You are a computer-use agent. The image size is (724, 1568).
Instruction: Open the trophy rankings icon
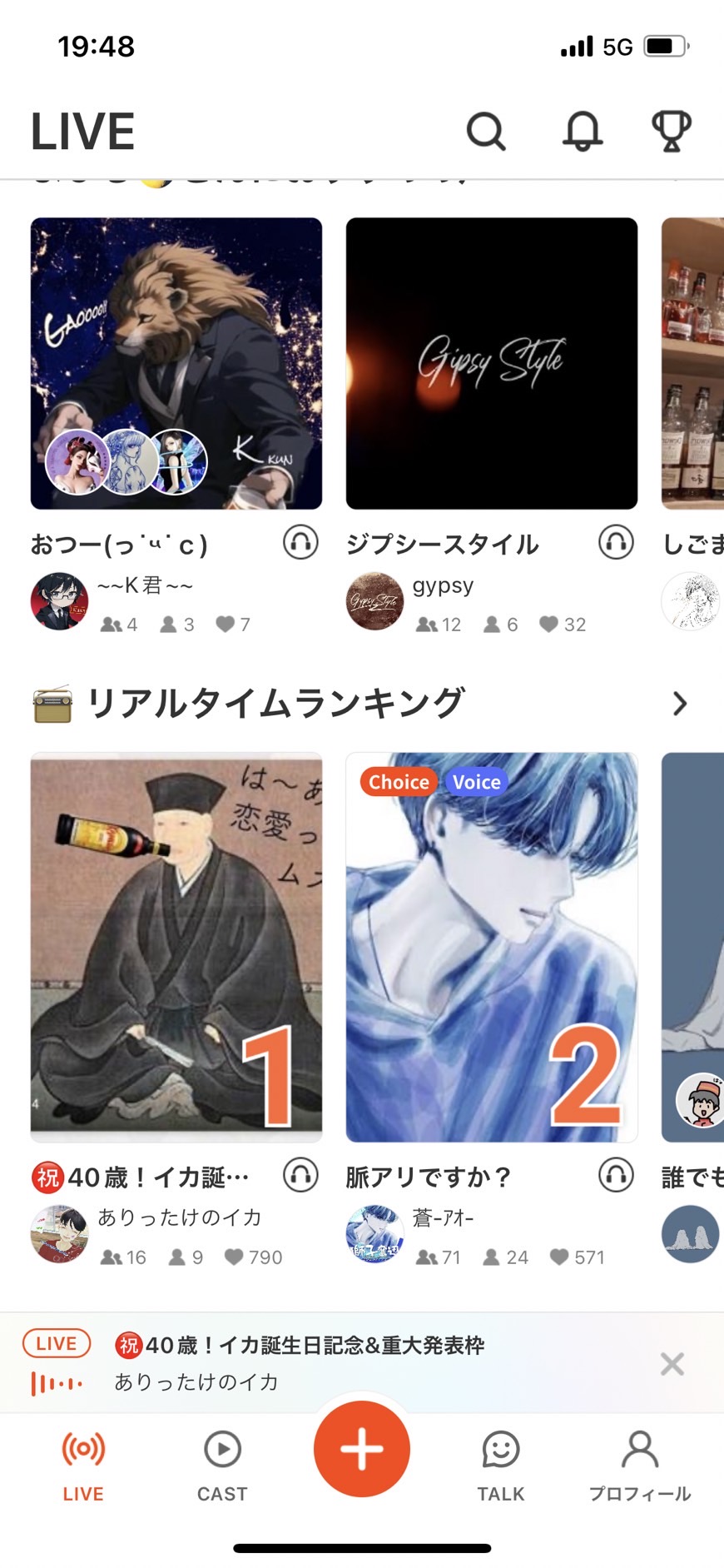(671, 131)
